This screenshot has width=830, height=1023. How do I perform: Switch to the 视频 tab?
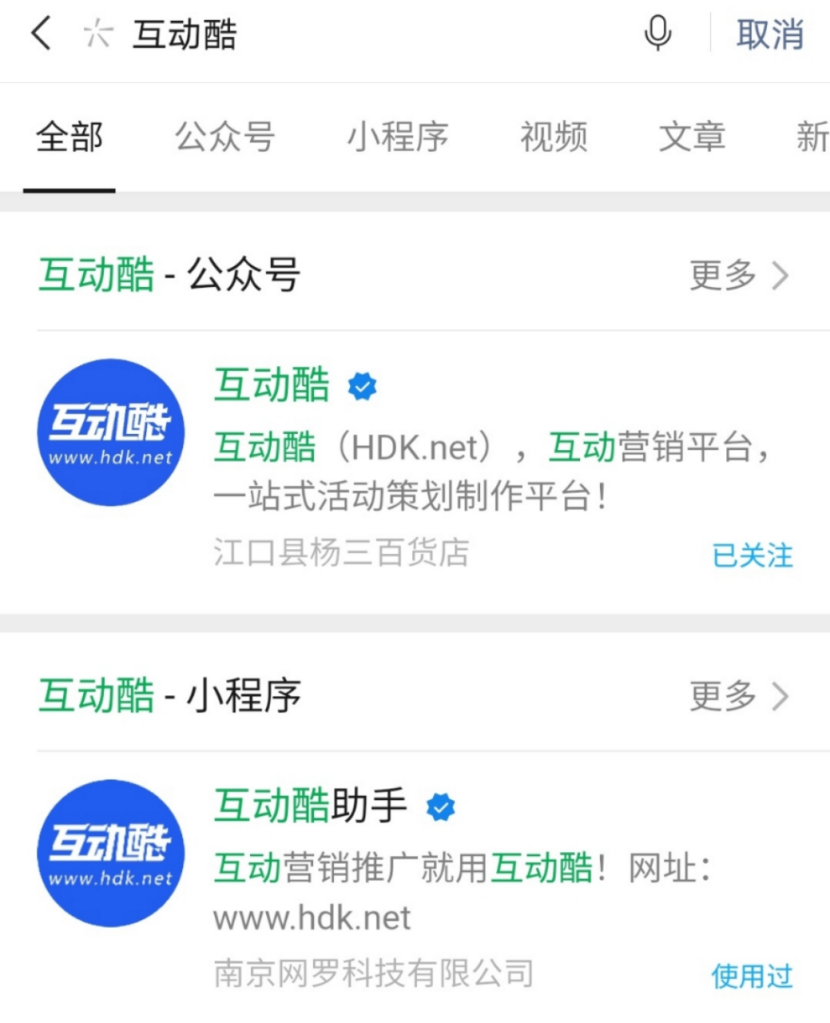pyautogui.click(x=554, y=137)
